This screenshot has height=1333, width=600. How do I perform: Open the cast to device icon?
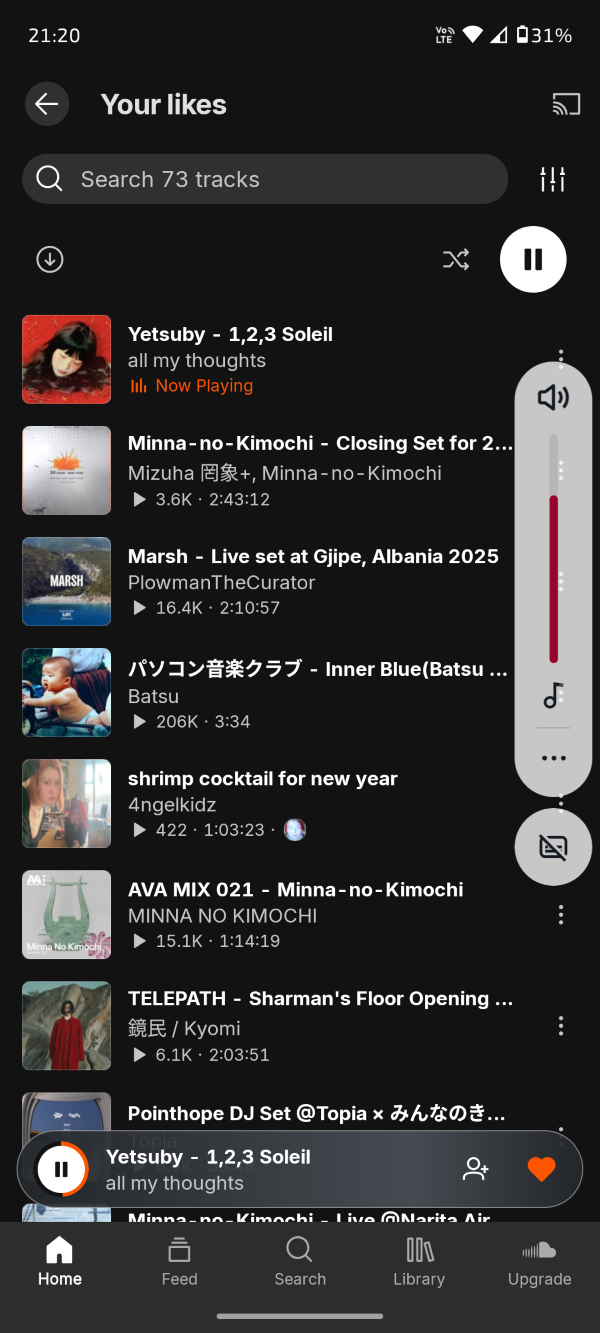click(566, 104)
